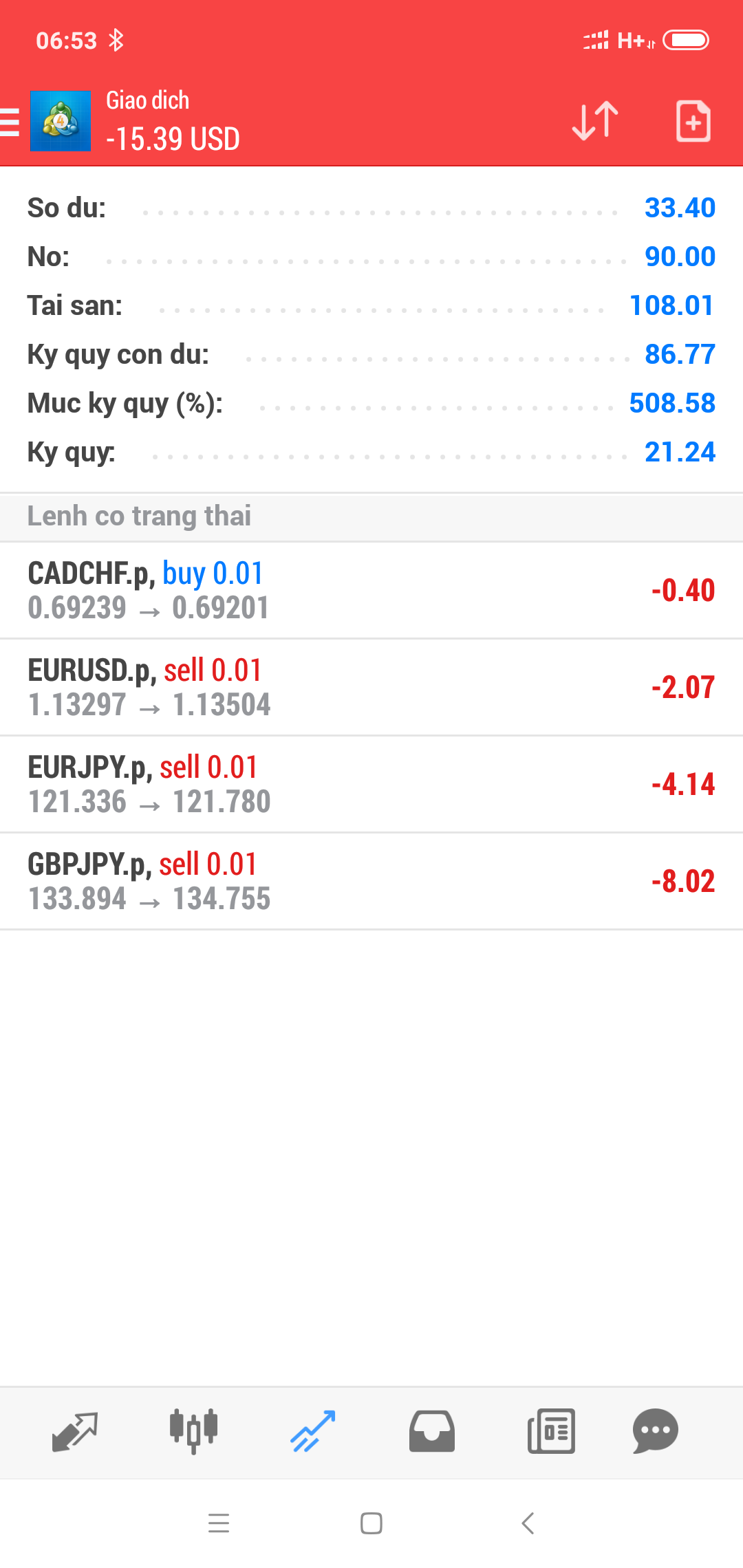Switch to the History inbox tab
The height and width of the screenshot is (1568, 743).
click(432, 1432)
